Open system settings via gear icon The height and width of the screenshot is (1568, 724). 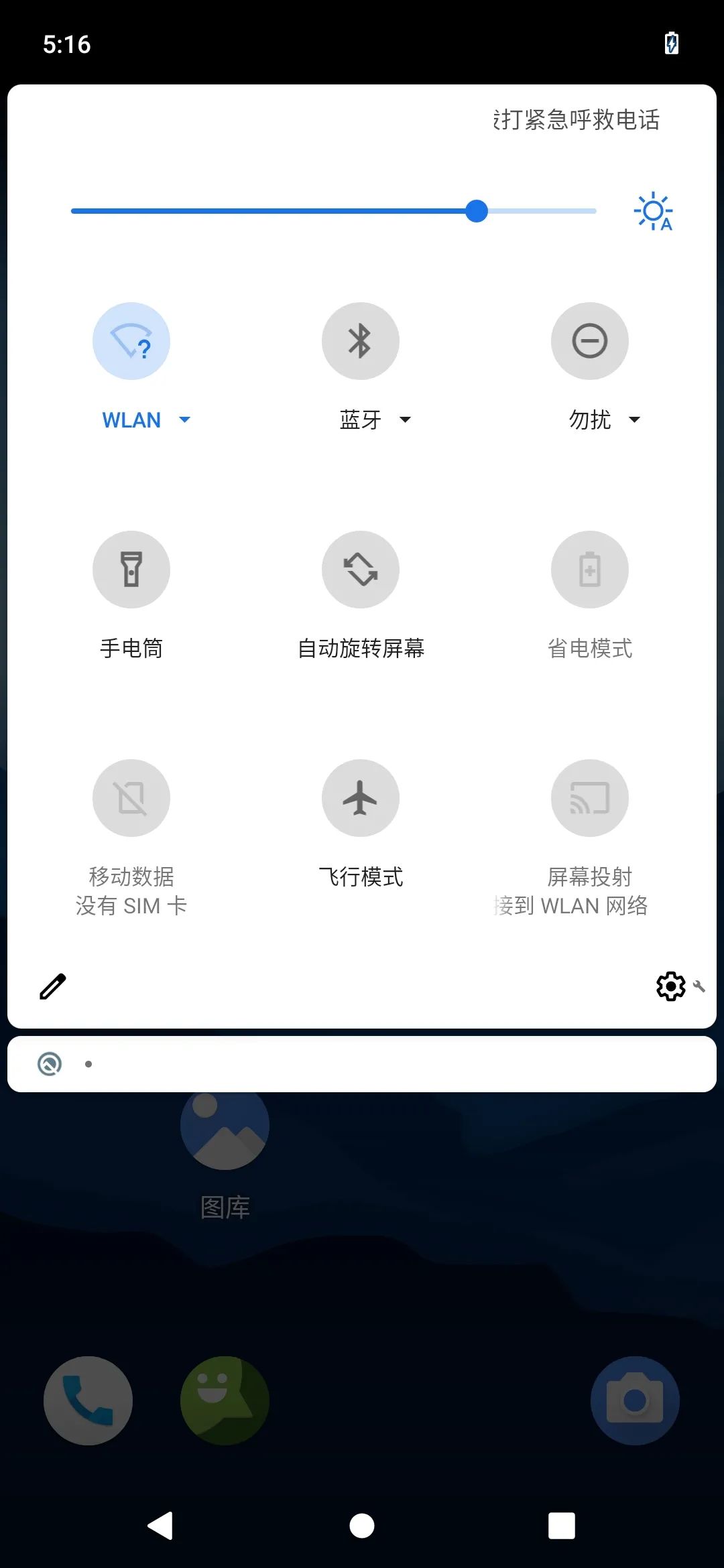point(671,986)
